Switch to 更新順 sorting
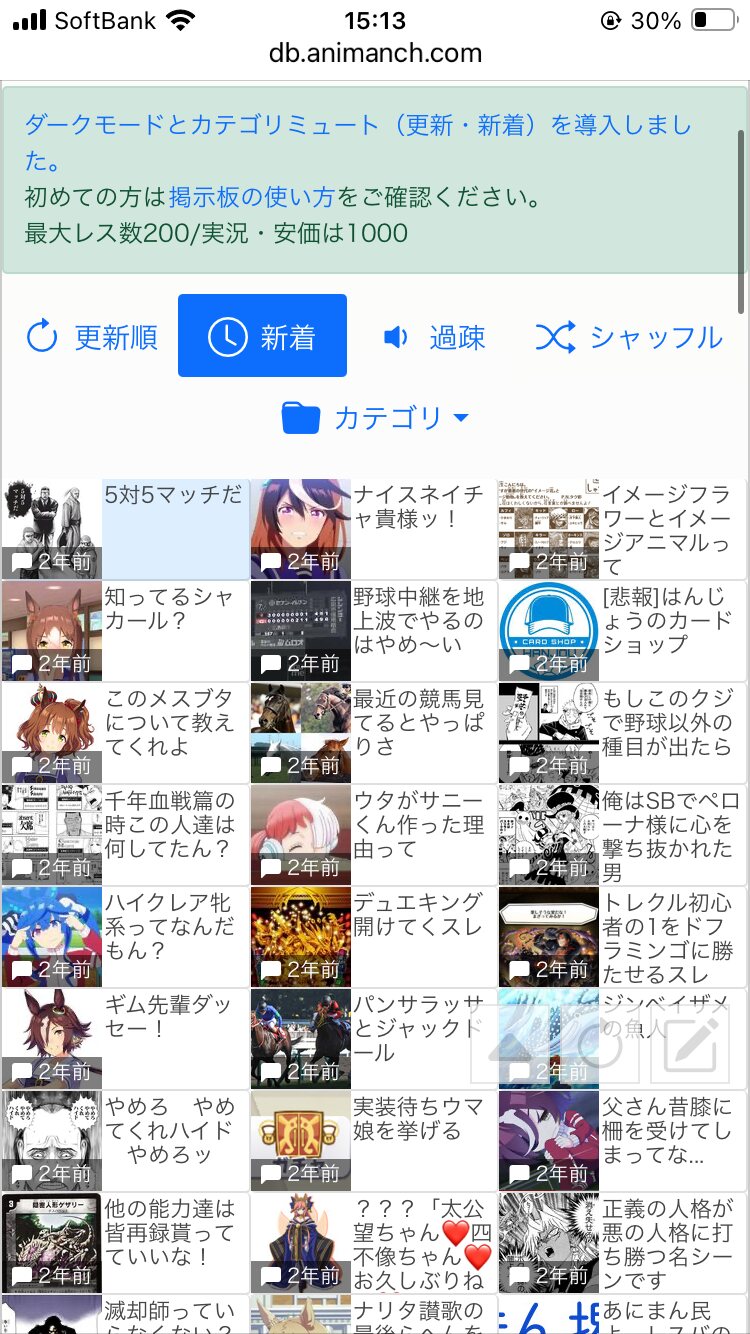750x1334 pixels. pos(91,337)
